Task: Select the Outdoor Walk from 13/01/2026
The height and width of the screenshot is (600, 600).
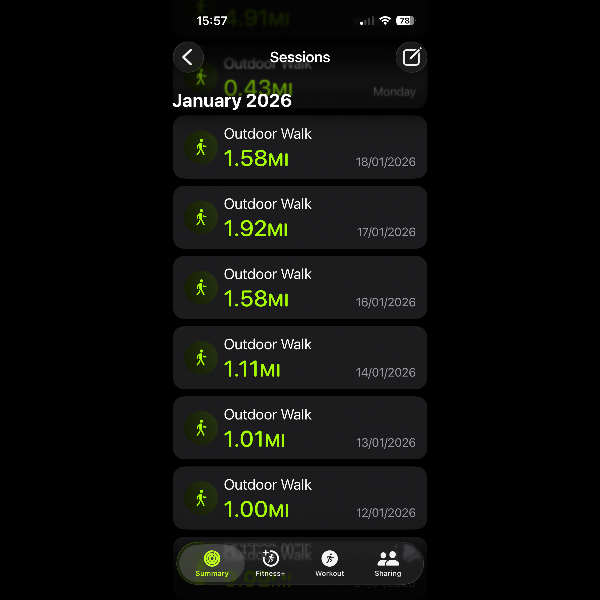Action: click(300, 427)
